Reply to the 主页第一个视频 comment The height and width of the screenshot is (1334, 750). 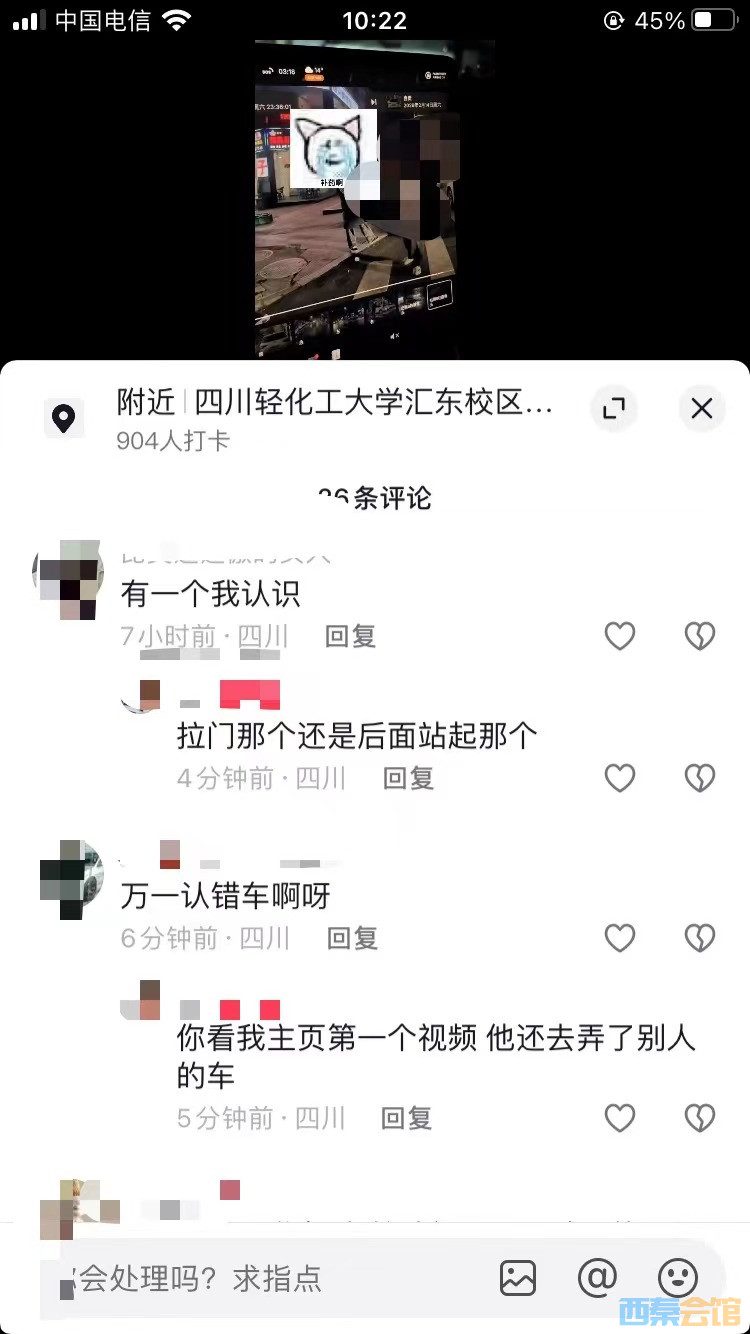click(407, 1118)
